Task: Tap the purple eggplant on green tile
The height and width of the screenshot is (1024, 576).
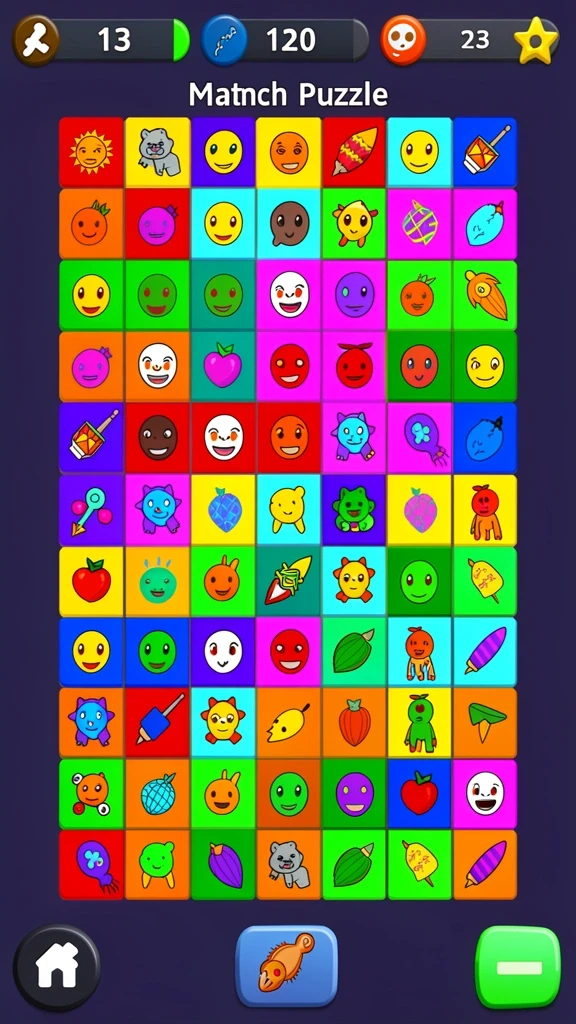Action: tap(223, 865)
